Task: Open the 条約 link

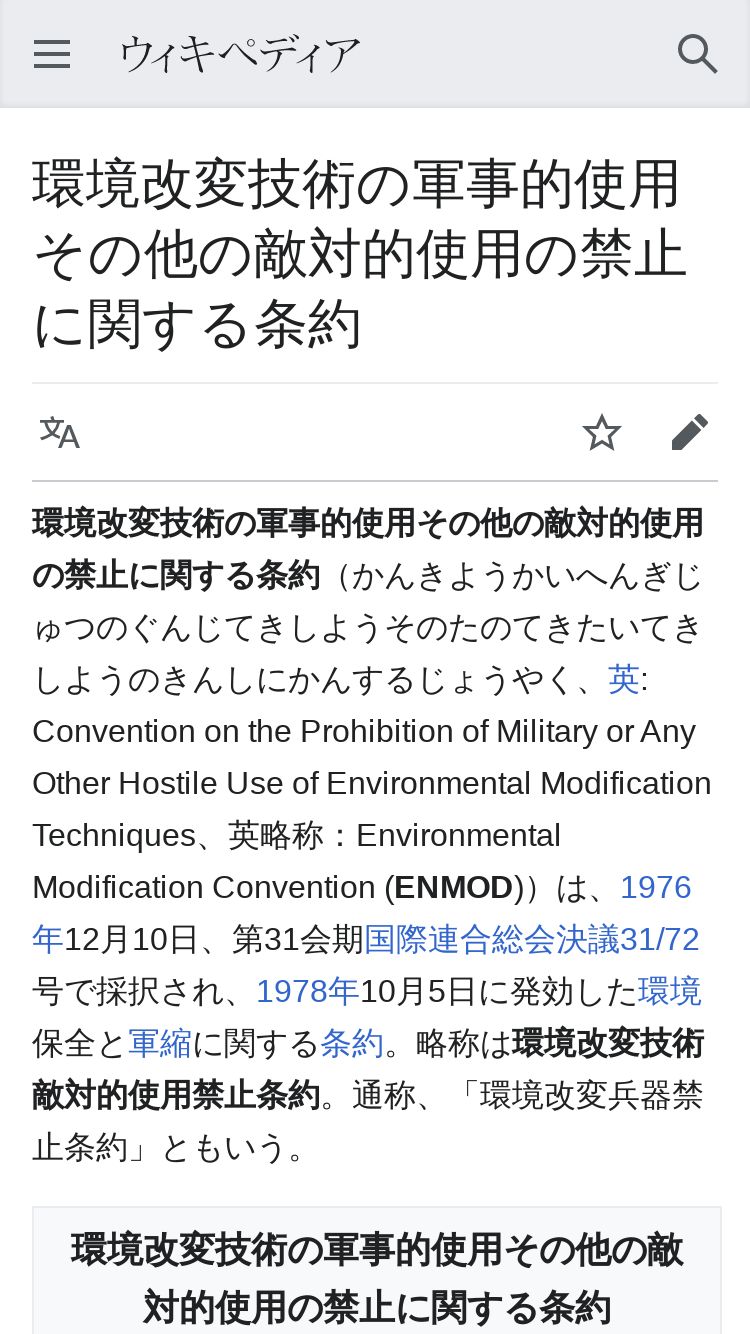Action: point(352,1044)
